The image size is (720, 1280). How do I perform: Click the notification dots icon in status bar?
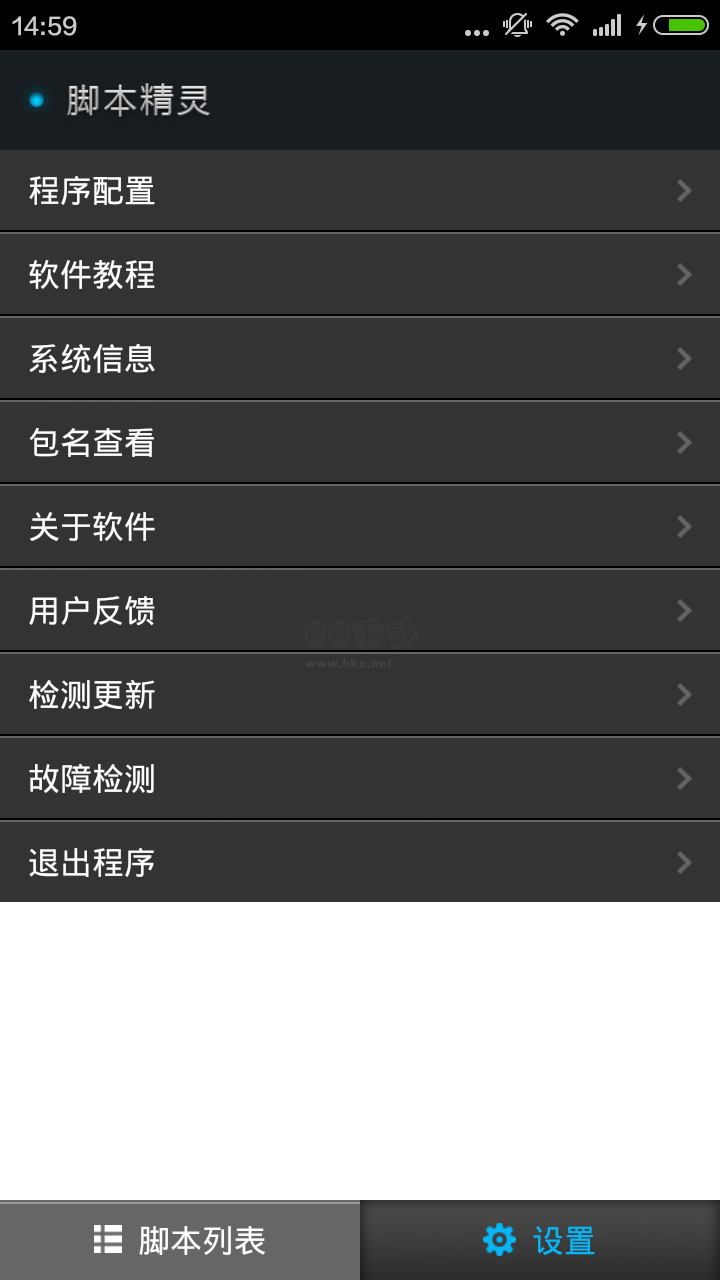point(475,30)
